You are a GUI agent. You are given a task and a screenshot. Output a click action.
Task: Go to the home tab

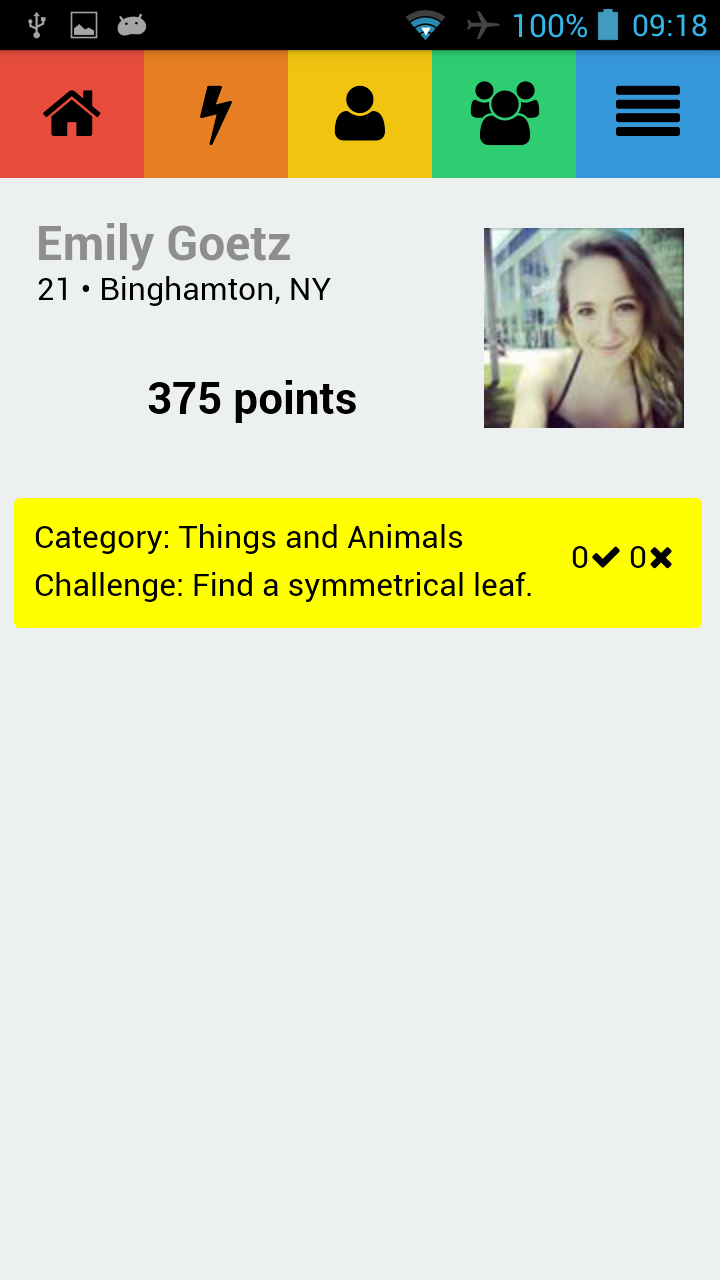[72, 114]
